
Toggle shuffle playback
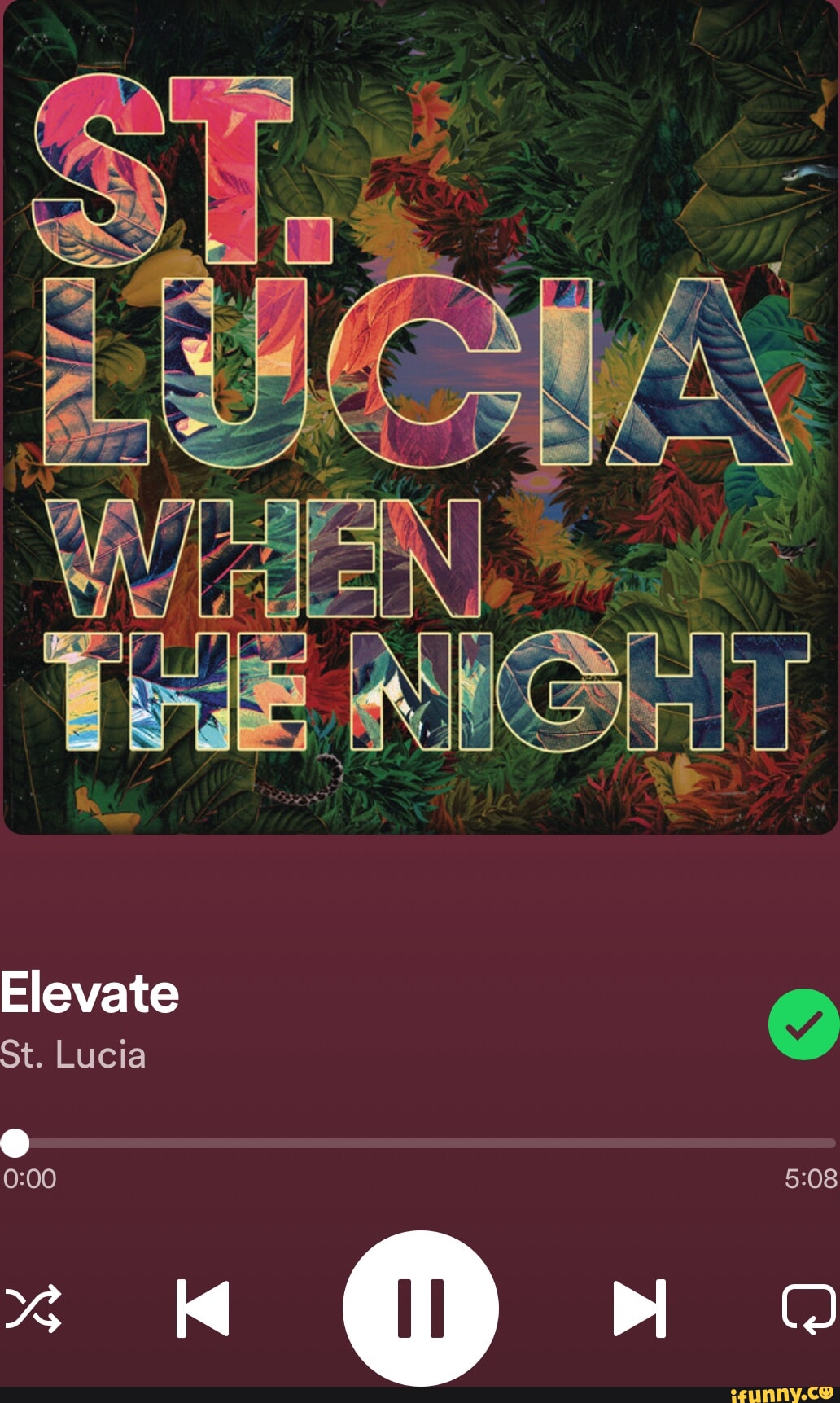point(33,1309)
